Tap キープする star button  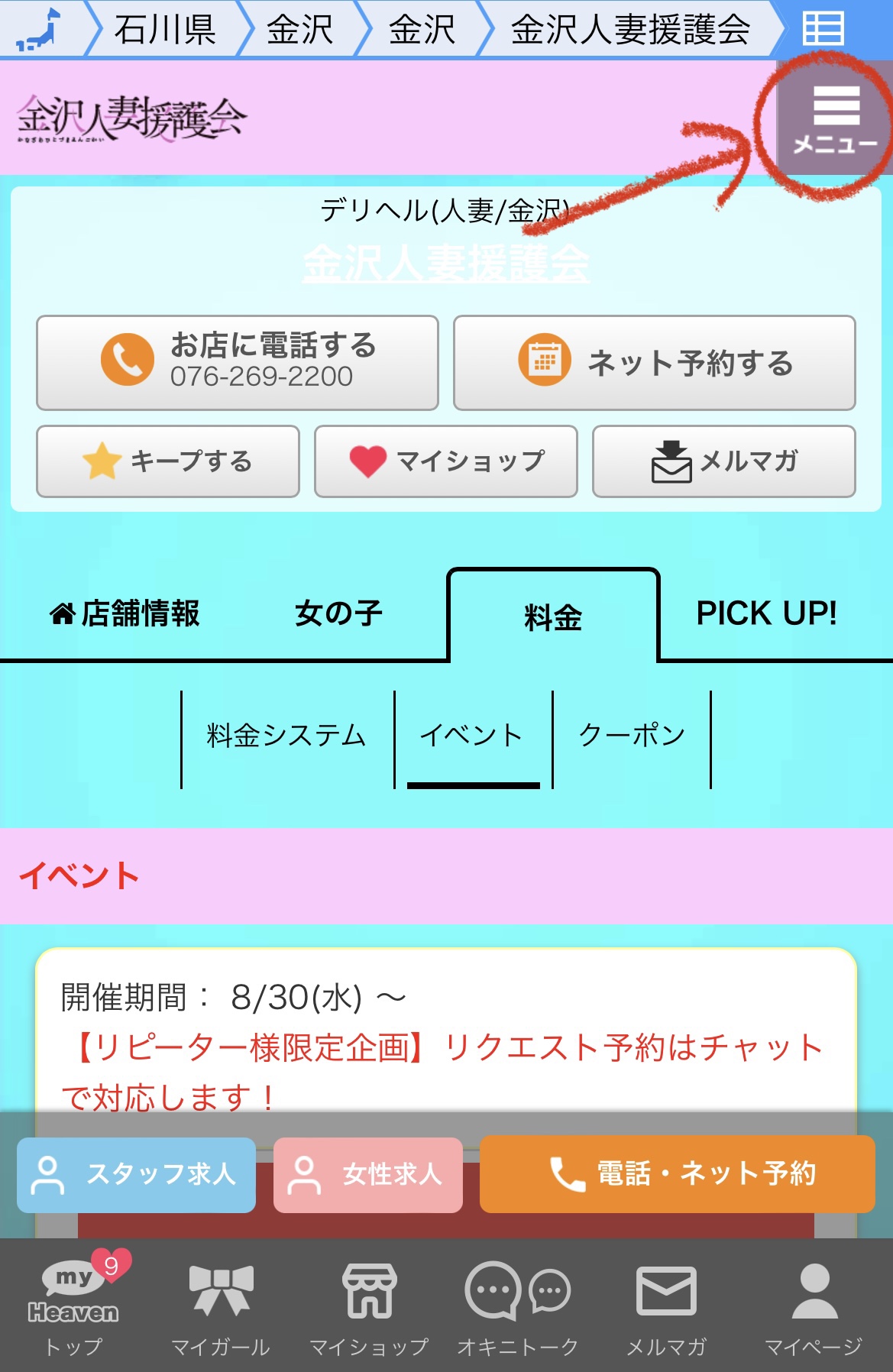click(168, 461)
